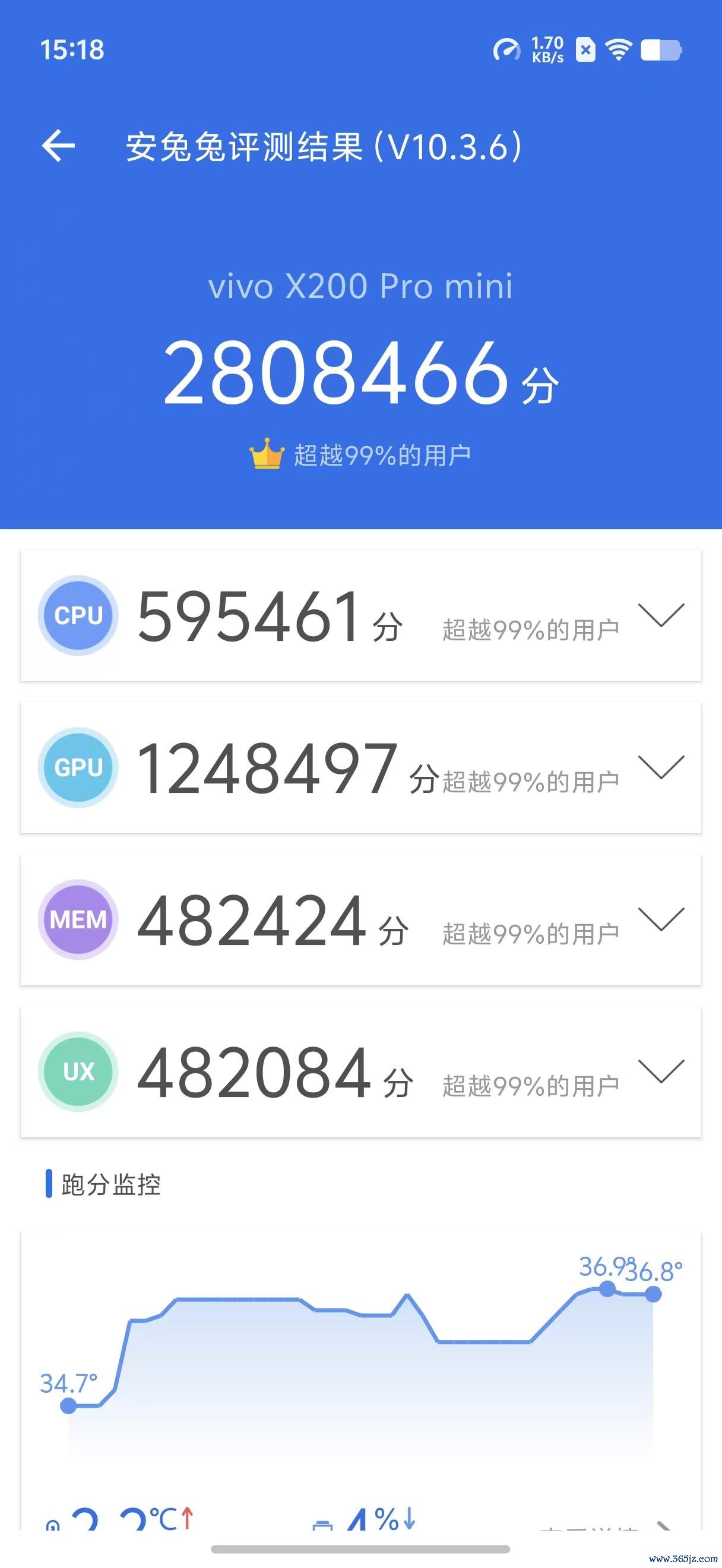722x1568 pixels.
Task: Expand the UX score breakdown
Action: click(661, 1071)
